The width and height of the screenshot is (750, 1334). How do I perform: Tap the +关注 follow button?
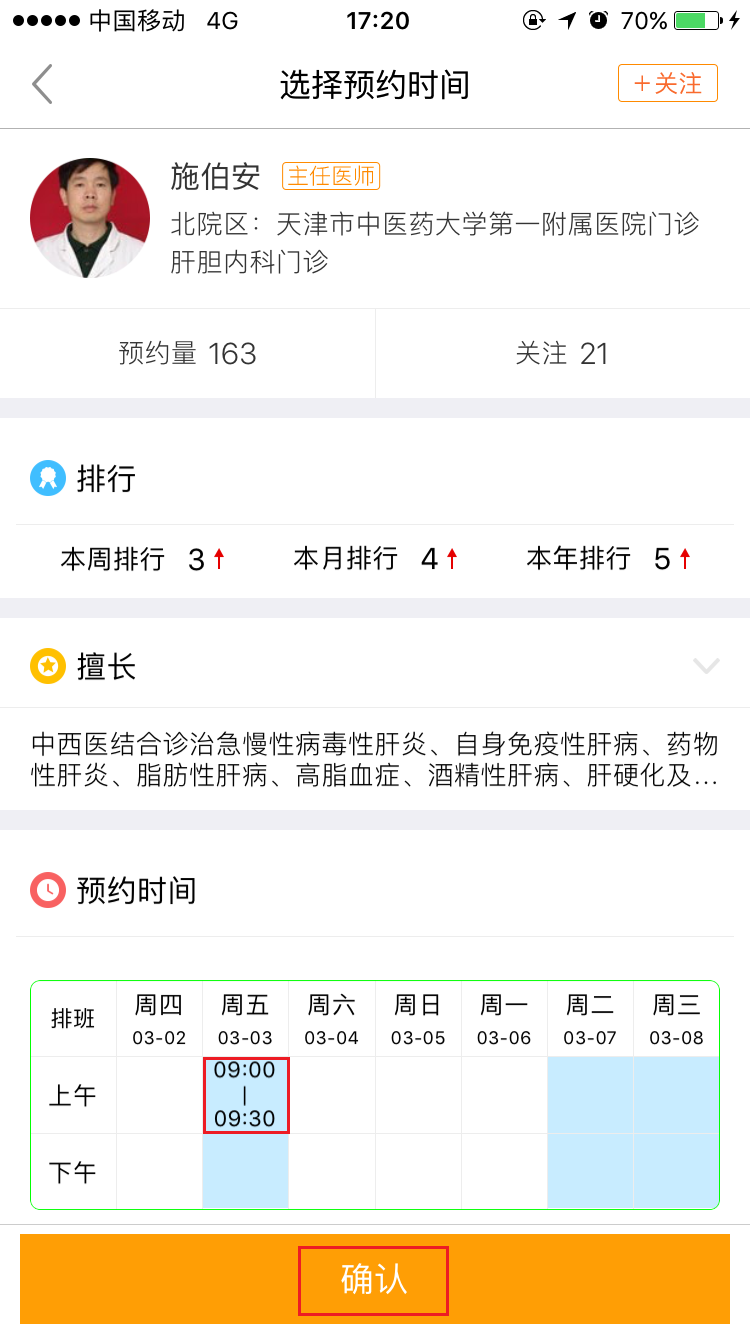coord(668,84)
